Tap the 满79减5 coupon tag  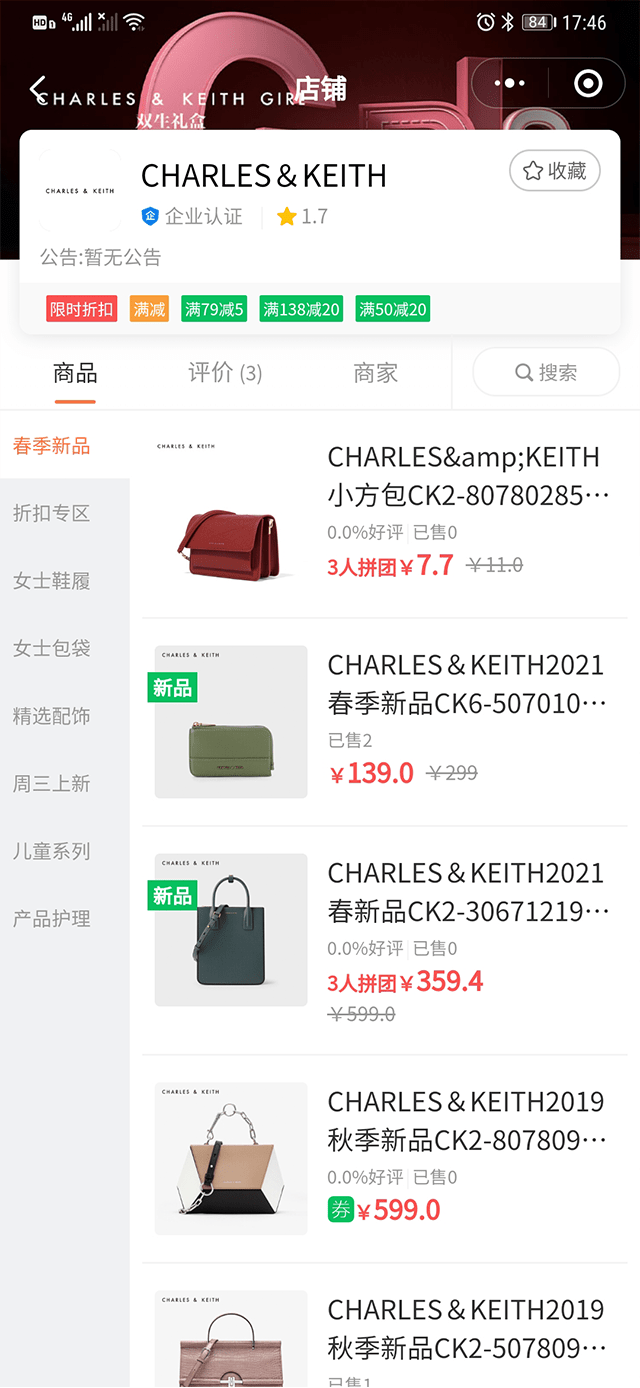[x=214, y=309]
